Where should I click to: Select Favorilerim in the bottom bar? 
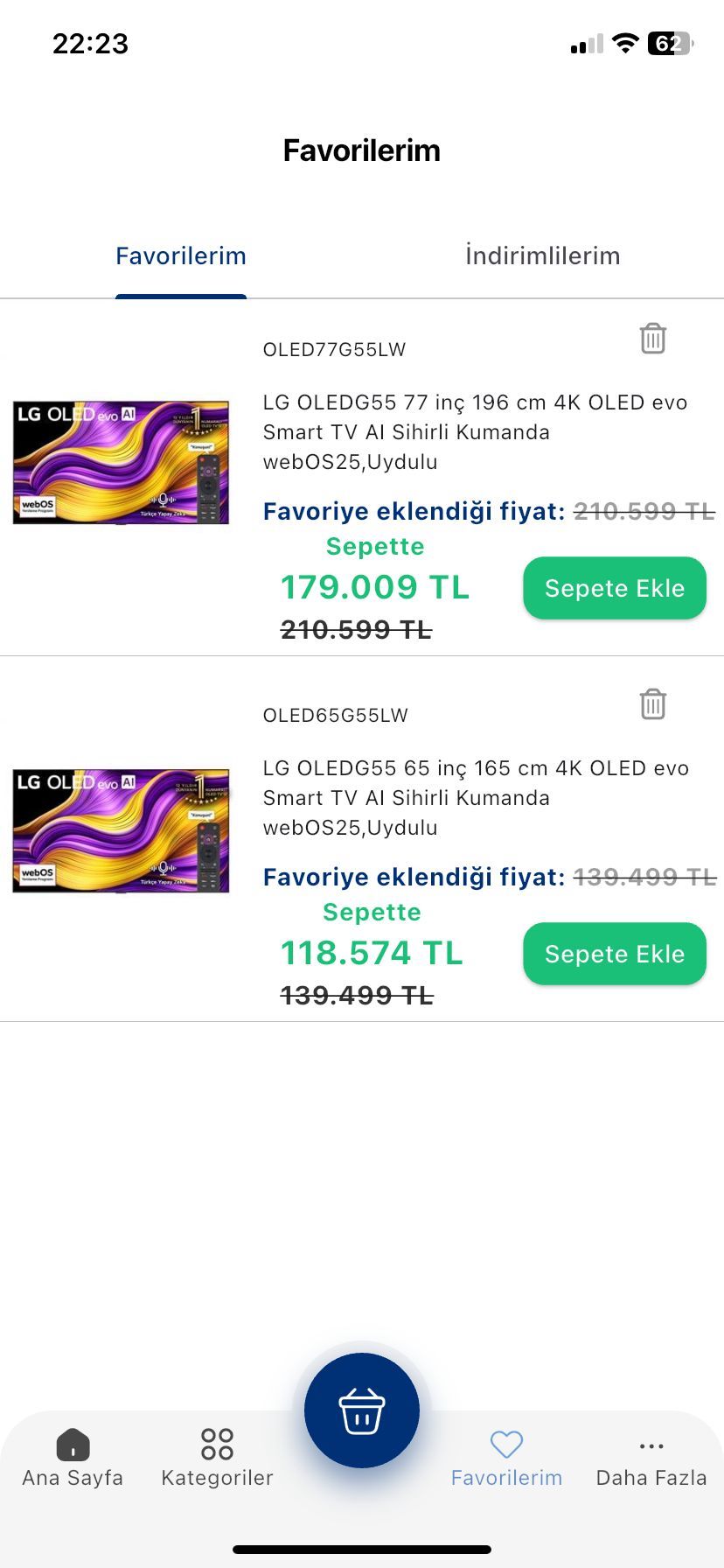pos(506,1459)
